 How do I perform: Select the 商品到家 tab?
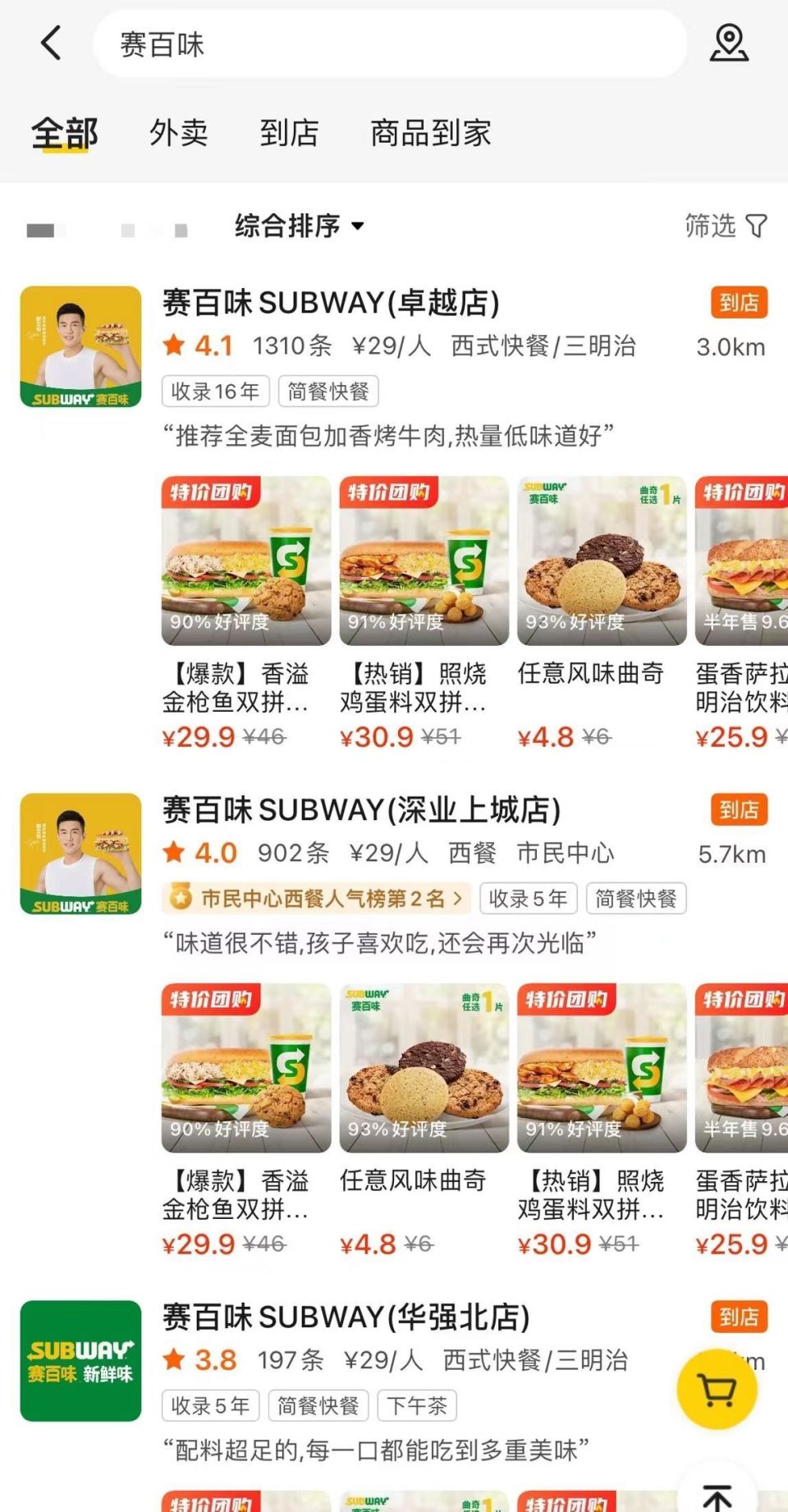(x=430, y=133)
